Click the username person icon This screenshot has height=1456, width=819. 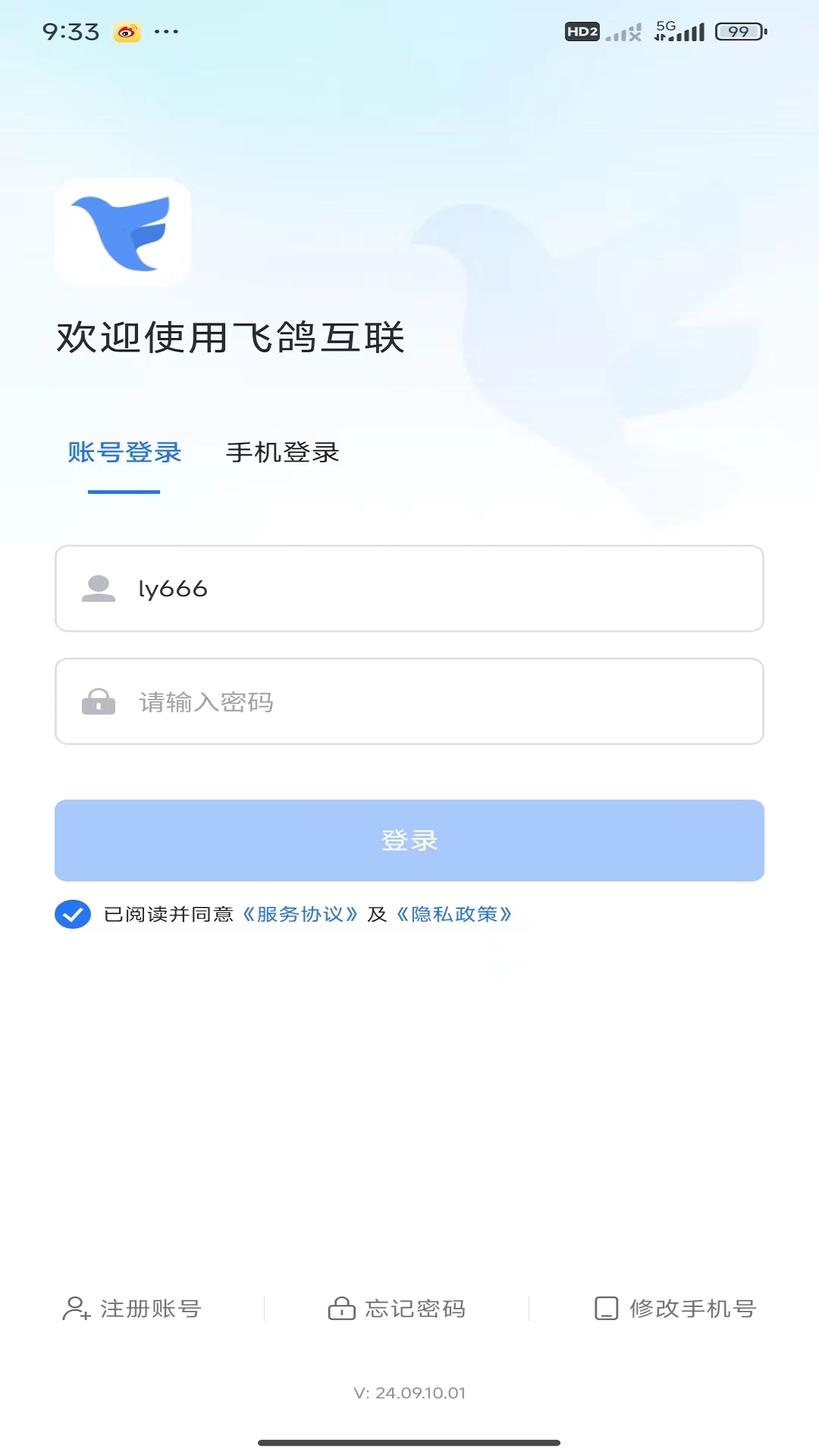[98, 589]
